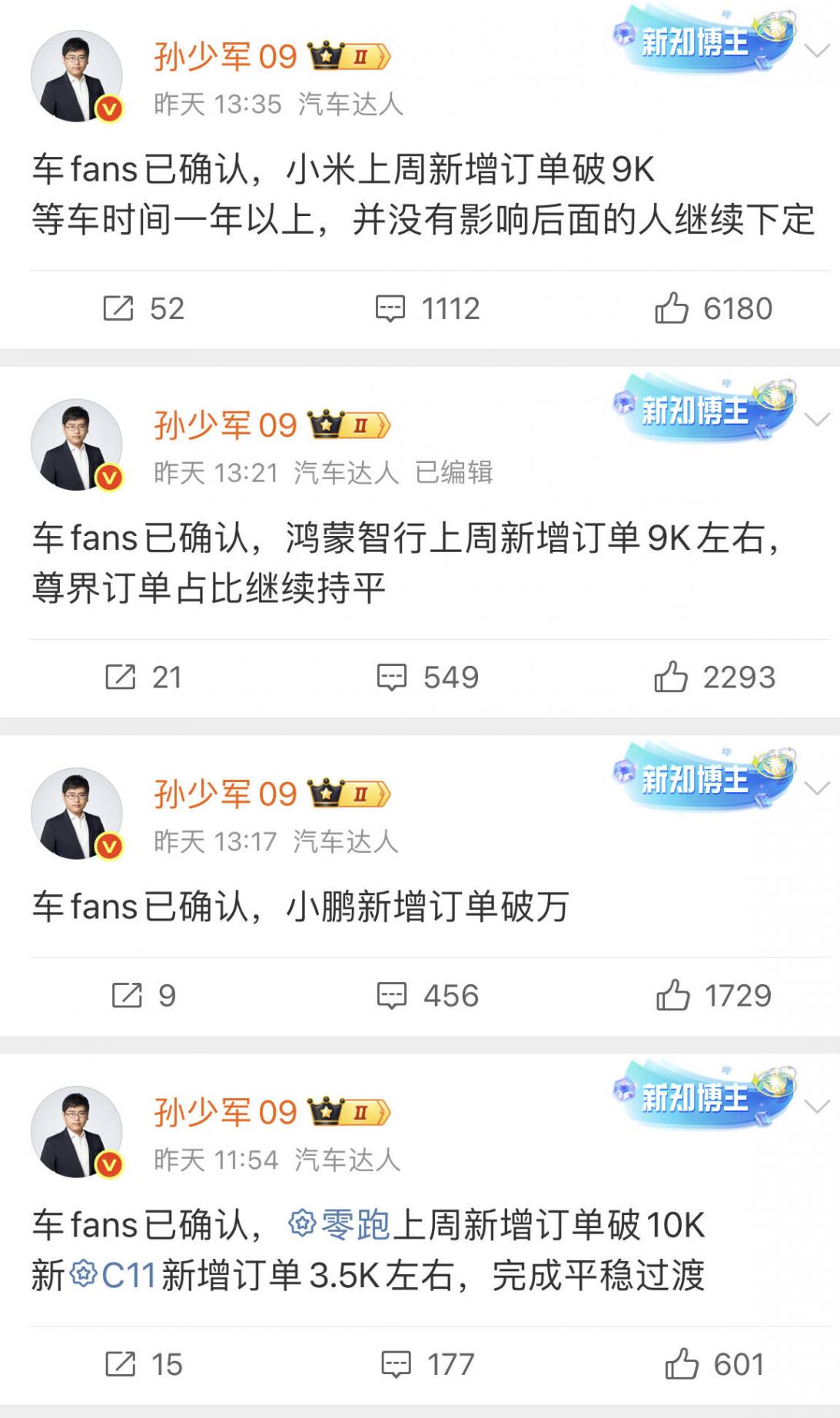
Task: Open comments on the 小米 orders post
Action: pyautogui.click(x=427, y=309)
